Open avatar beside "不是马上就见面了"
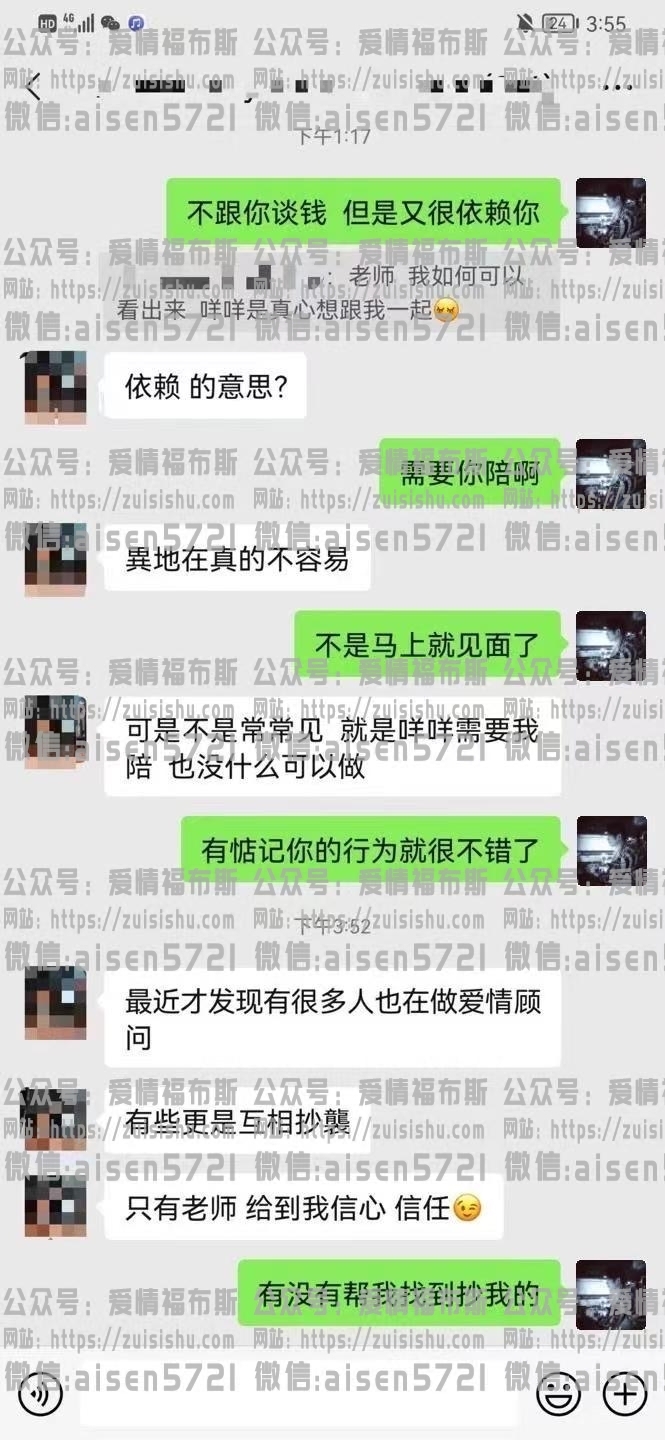Viewport: 665px width, 1440px height. (610, 646)
